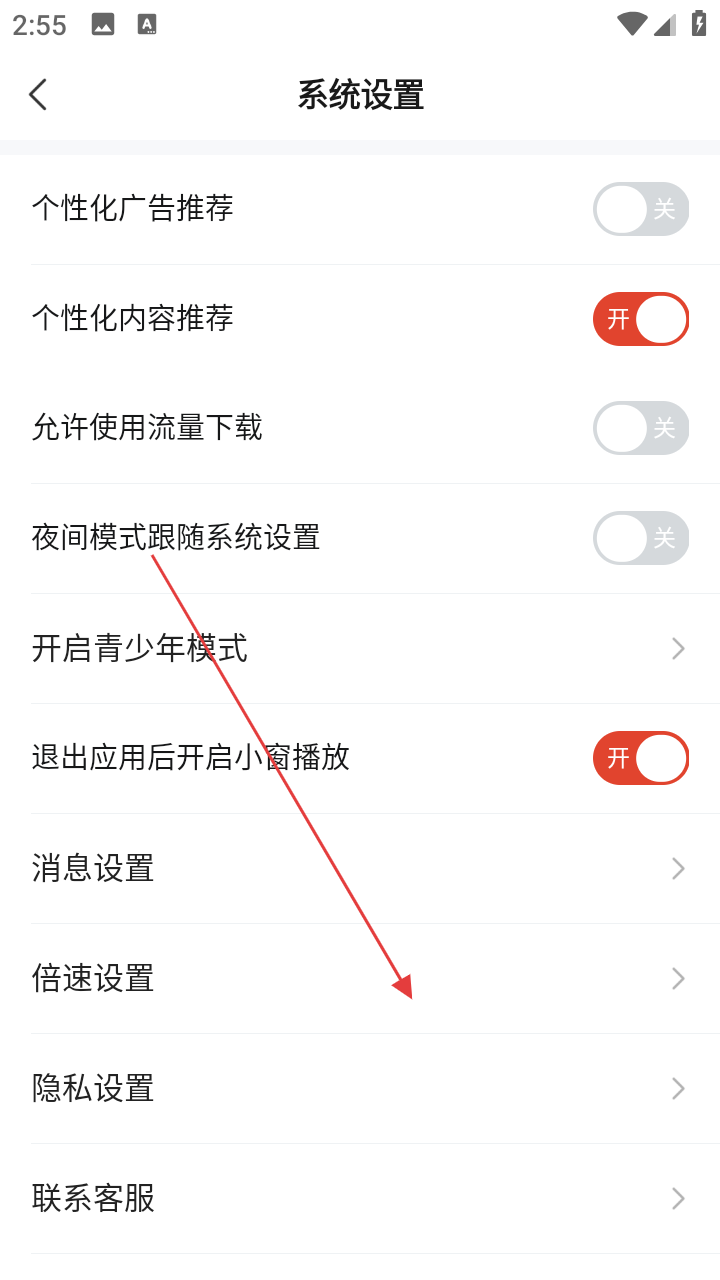Open 消息设置
Screen dimensions: 720x1280
[x=360, y=868]
